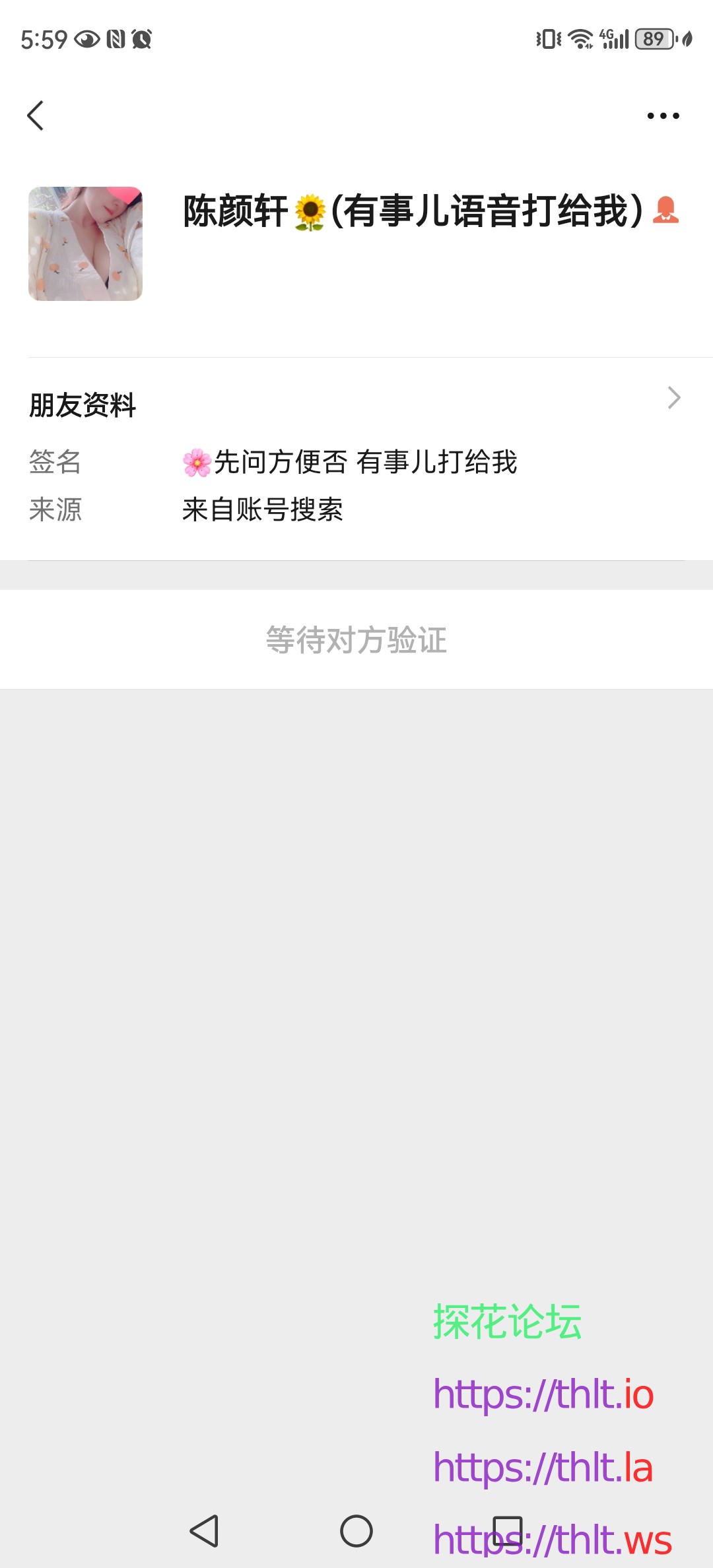Tap the alarm clock icon in status bar
Viewport: 713px width, 1568px height.
pos(141,40)
